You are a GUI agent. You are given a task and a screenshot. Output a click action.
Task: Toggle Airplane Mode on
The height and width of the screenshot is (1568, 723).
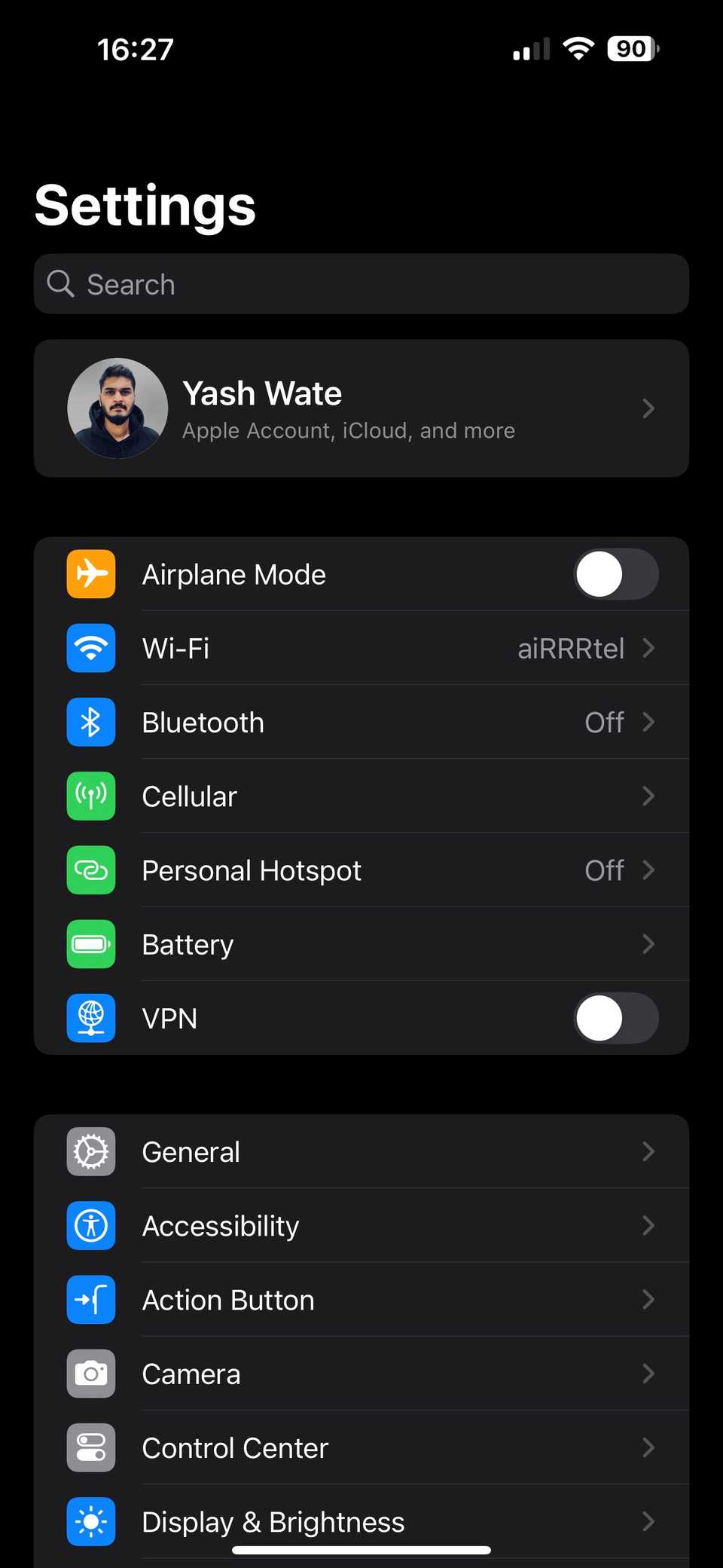(616, 574)
